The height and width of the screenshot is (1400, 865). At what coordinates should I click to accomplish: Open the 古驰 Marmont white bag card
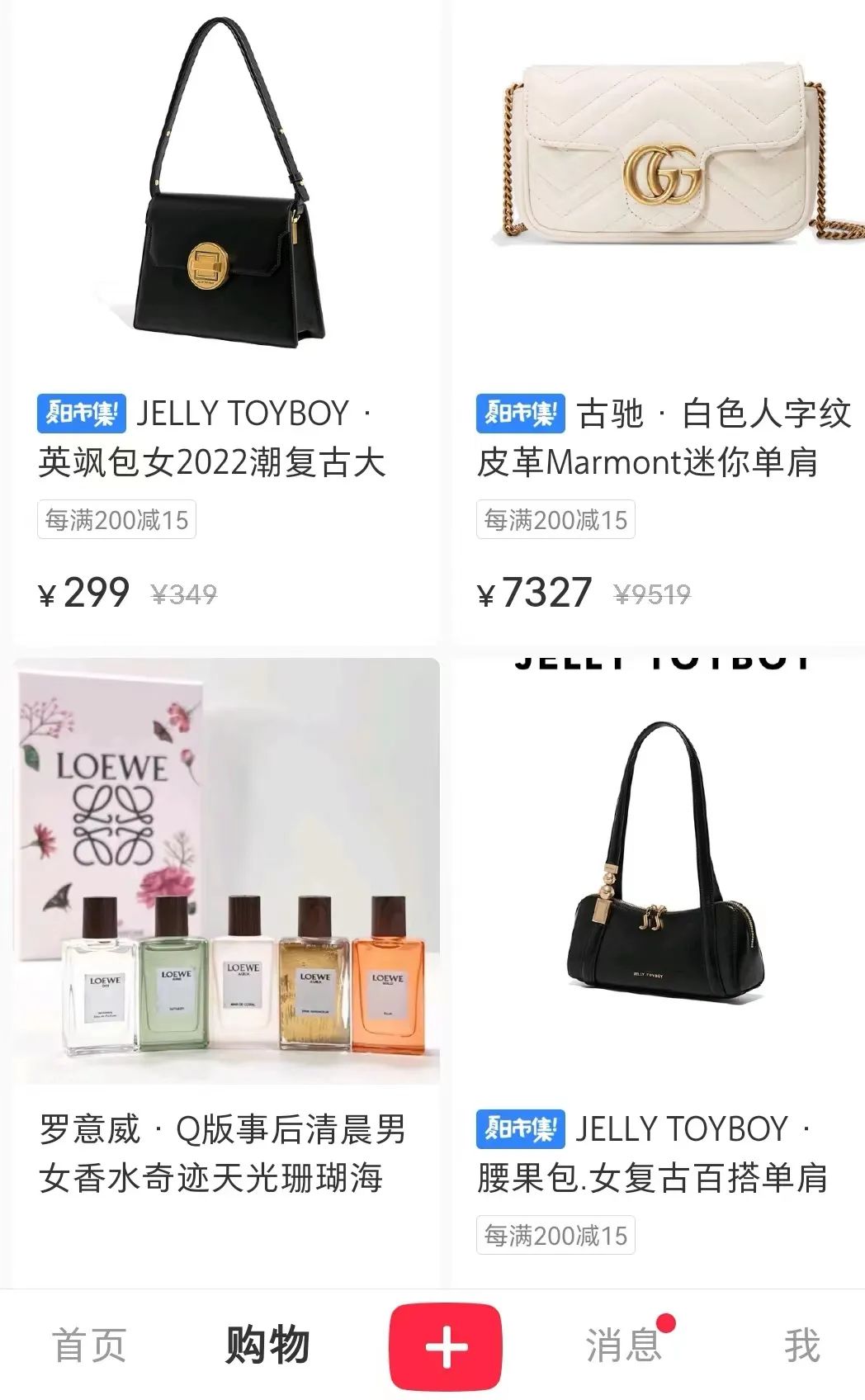pyautogui.click(x=658, y=165)
